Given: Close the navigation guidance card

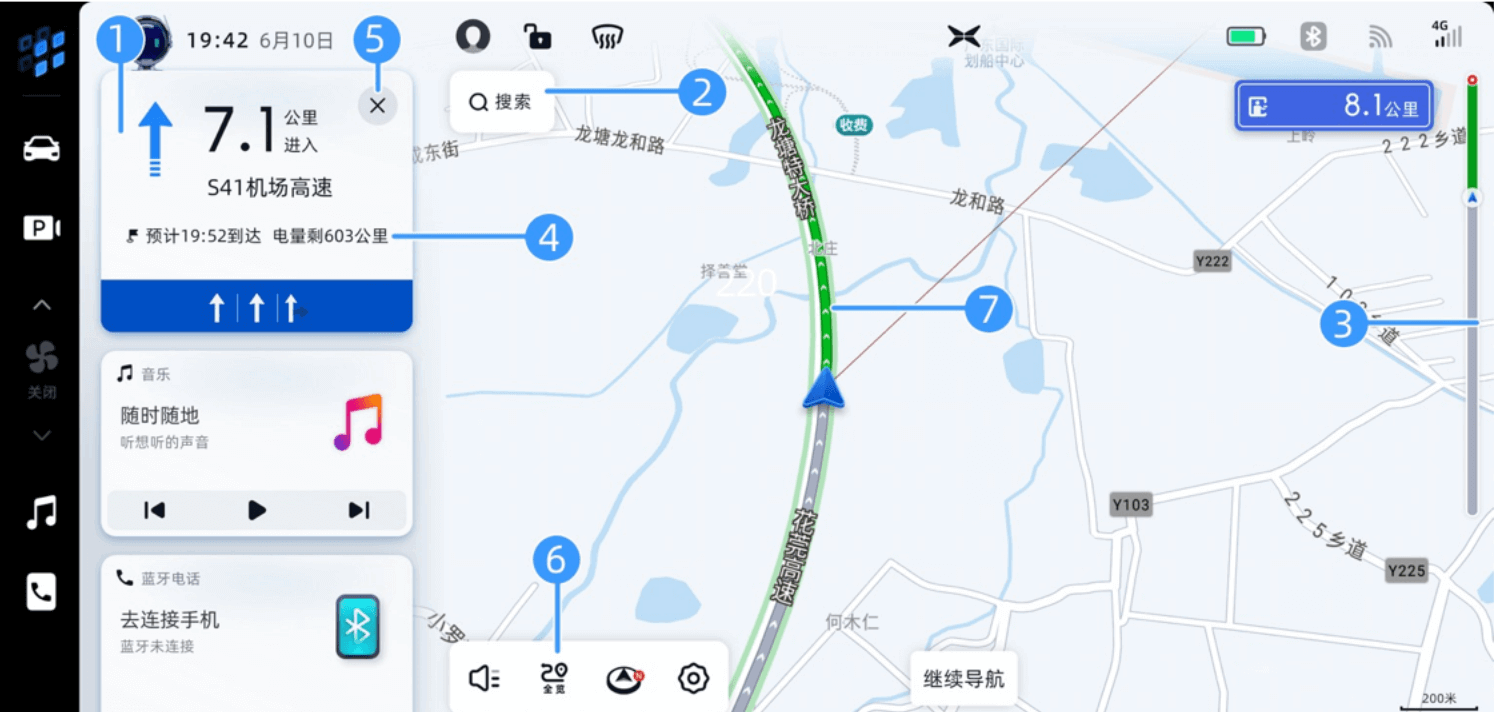Looking at the screenshot, I should (377, 107).
